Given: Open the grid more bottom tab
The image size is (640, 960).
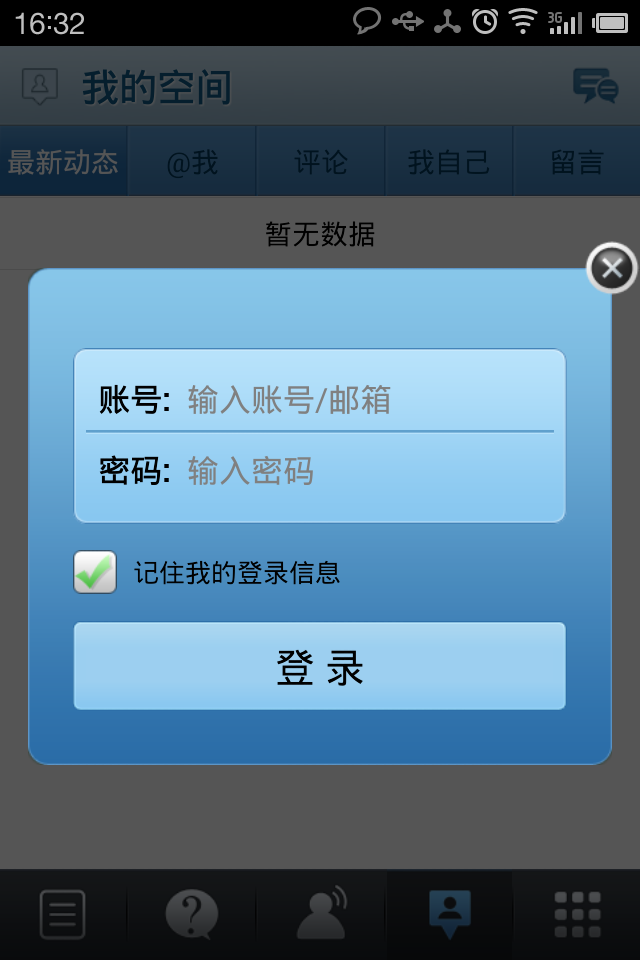Looking at the screenshot, I should 577,914.
